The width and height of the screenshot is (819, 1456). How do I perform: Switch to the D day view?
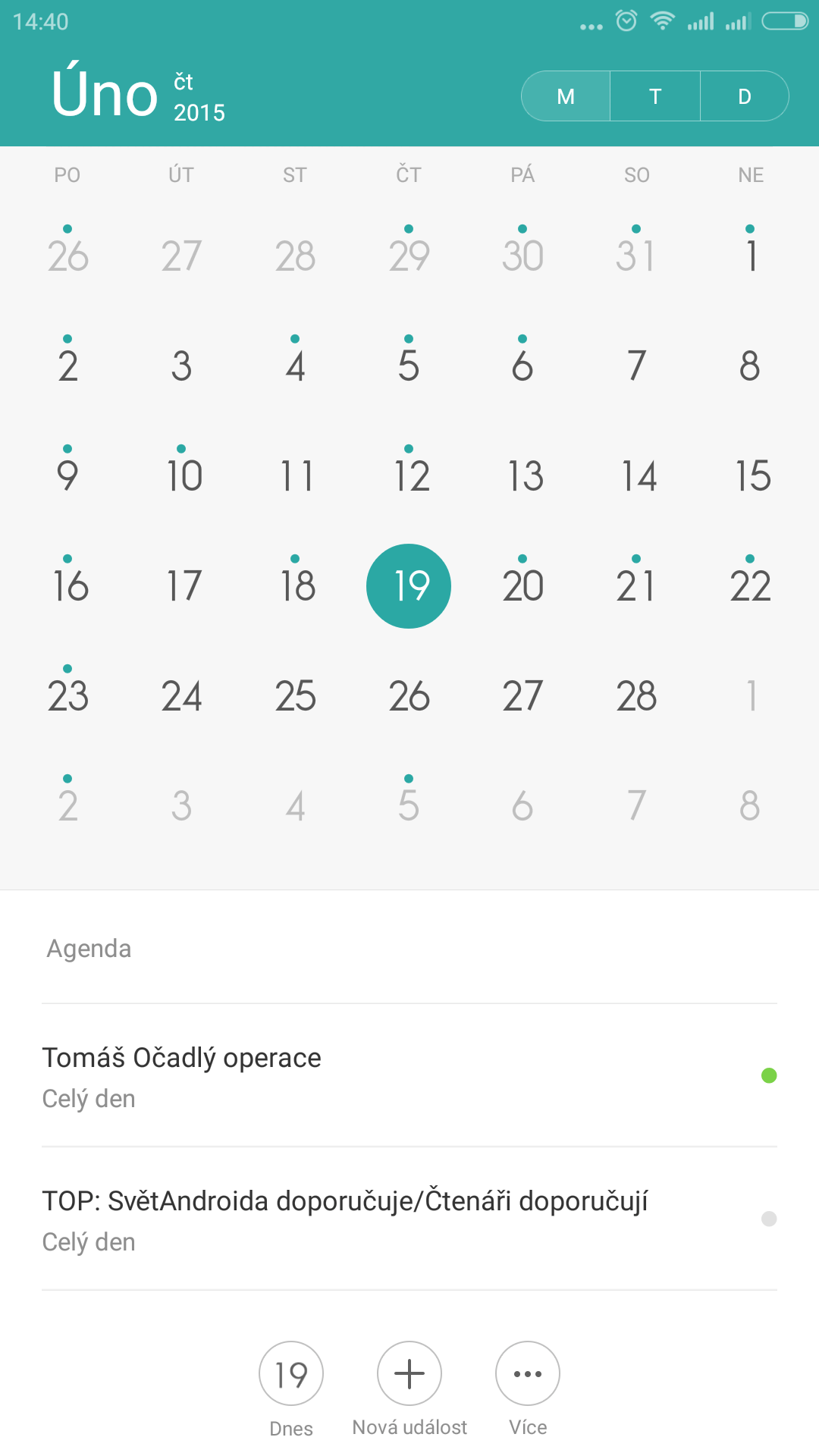745,96
